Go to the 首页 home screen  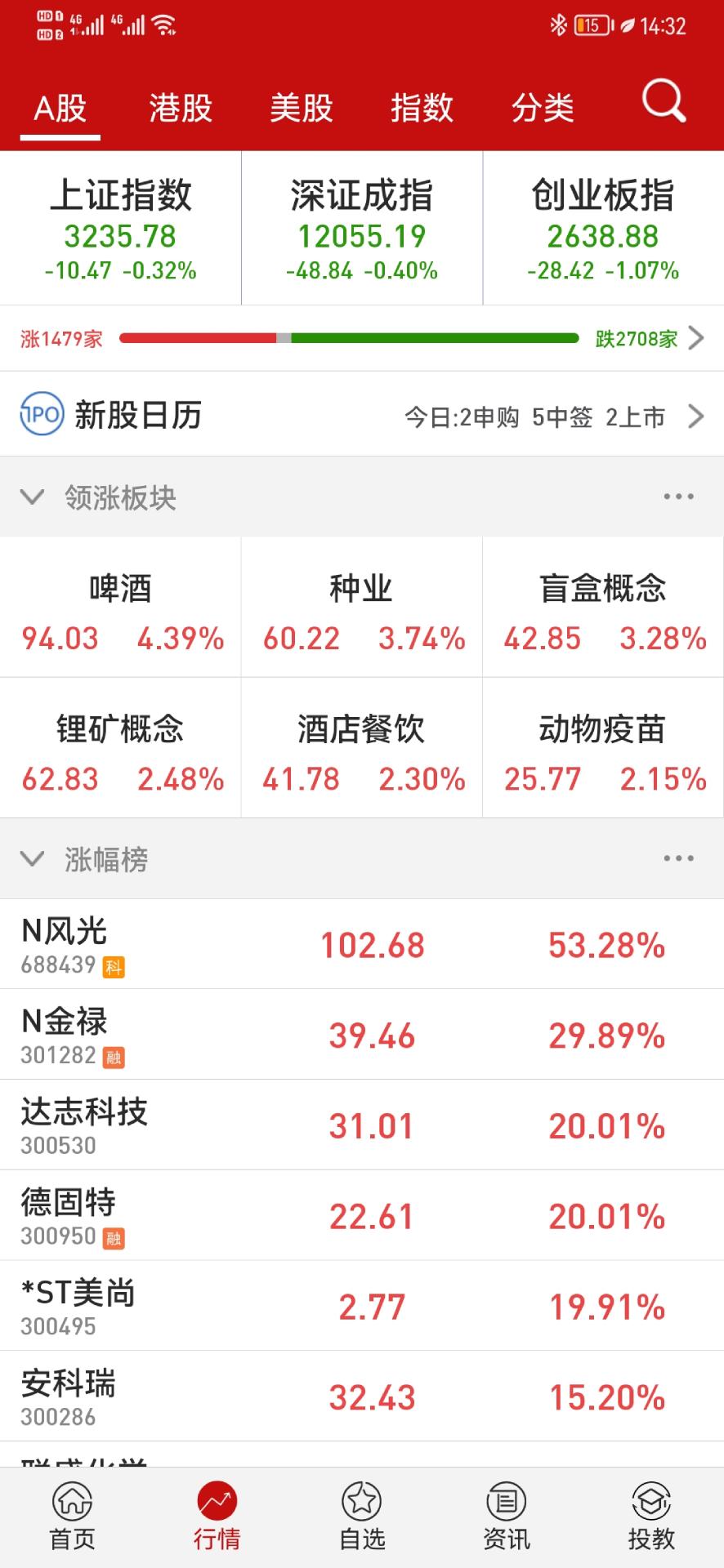(72, 1515)
